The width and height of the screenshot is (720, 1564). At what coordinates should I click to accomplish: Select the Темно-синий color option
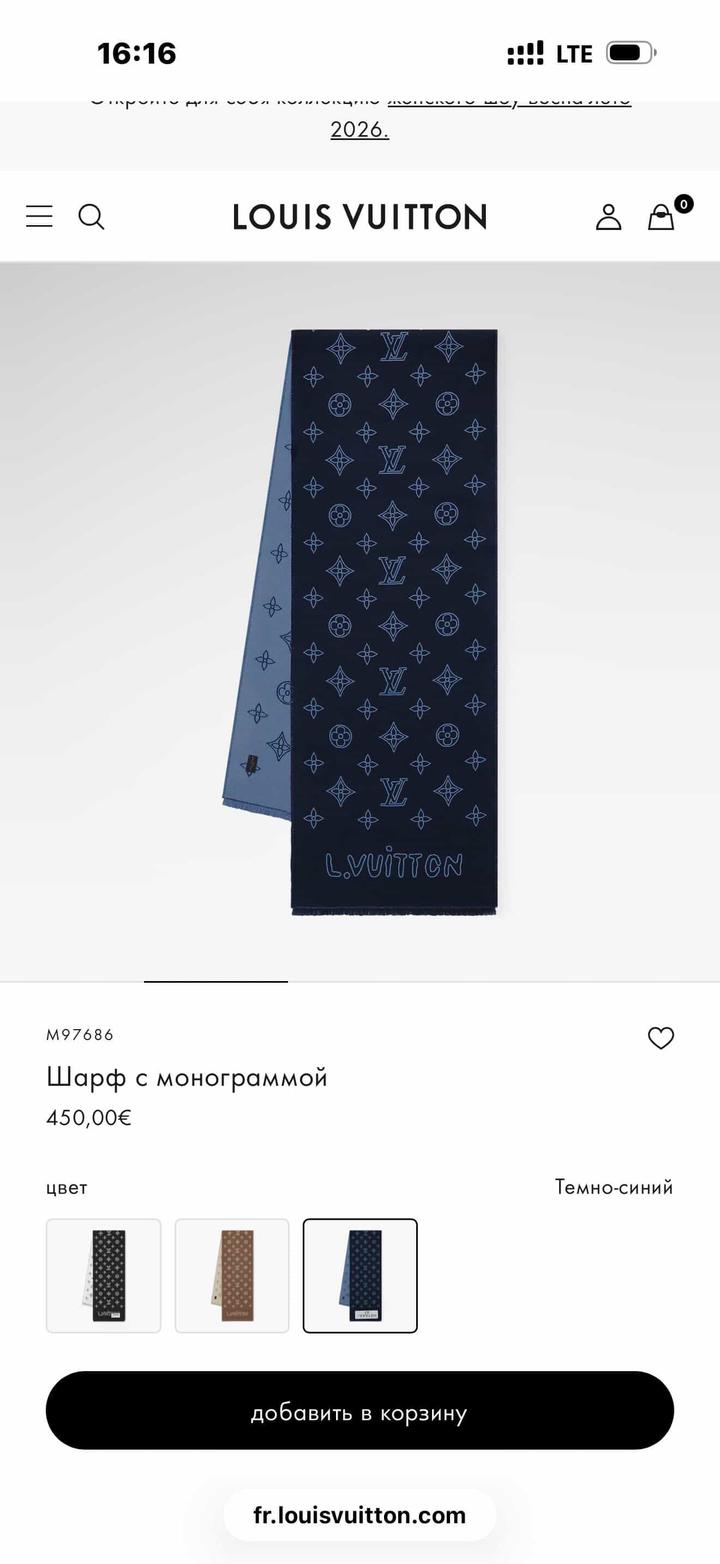coord(613,1188)
